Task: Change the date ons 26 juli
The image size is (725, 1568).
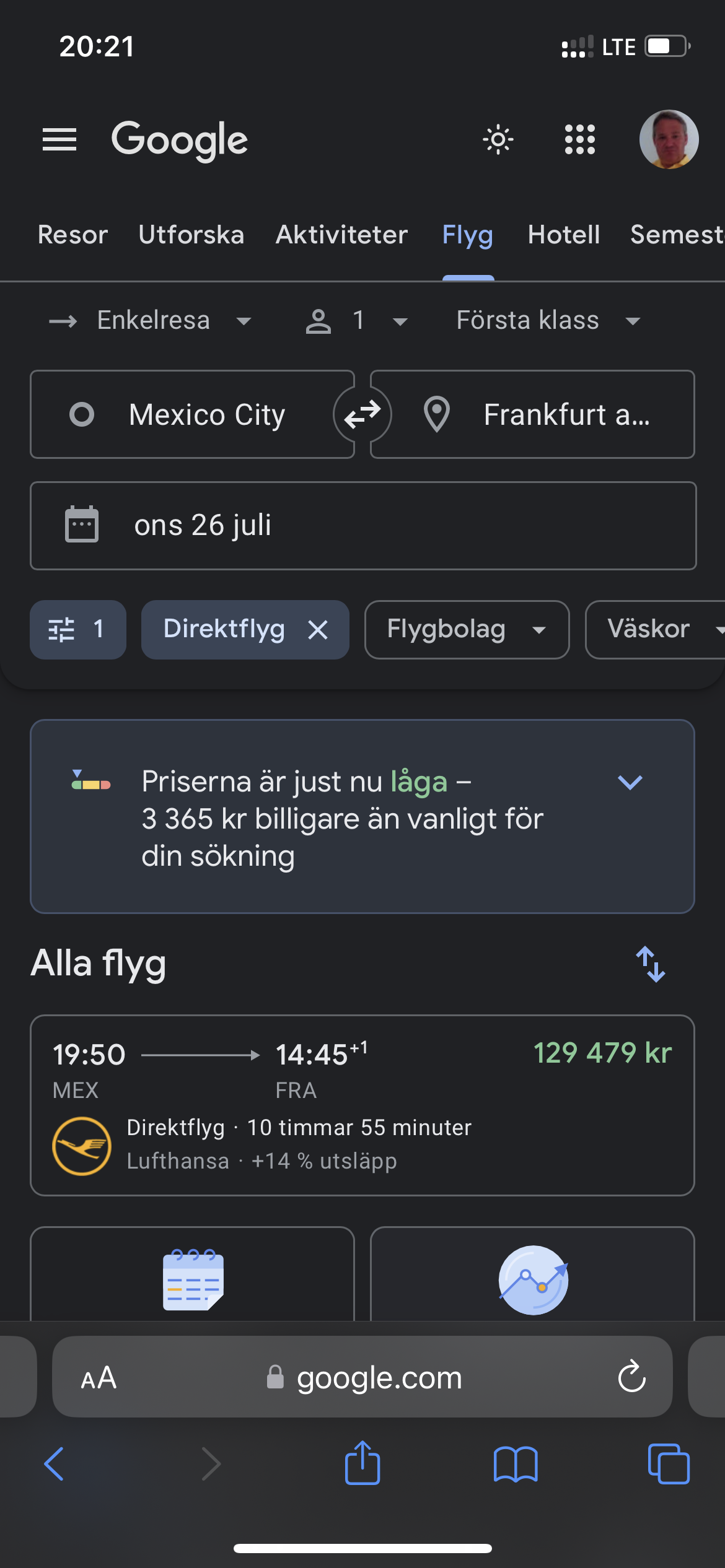Action: coord(362,526)
